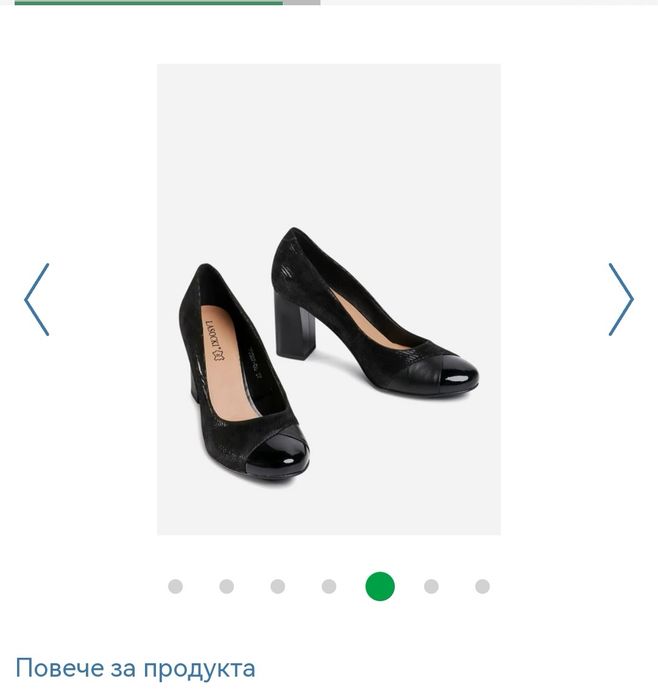Jump to the first photo dot

point(176,587)
